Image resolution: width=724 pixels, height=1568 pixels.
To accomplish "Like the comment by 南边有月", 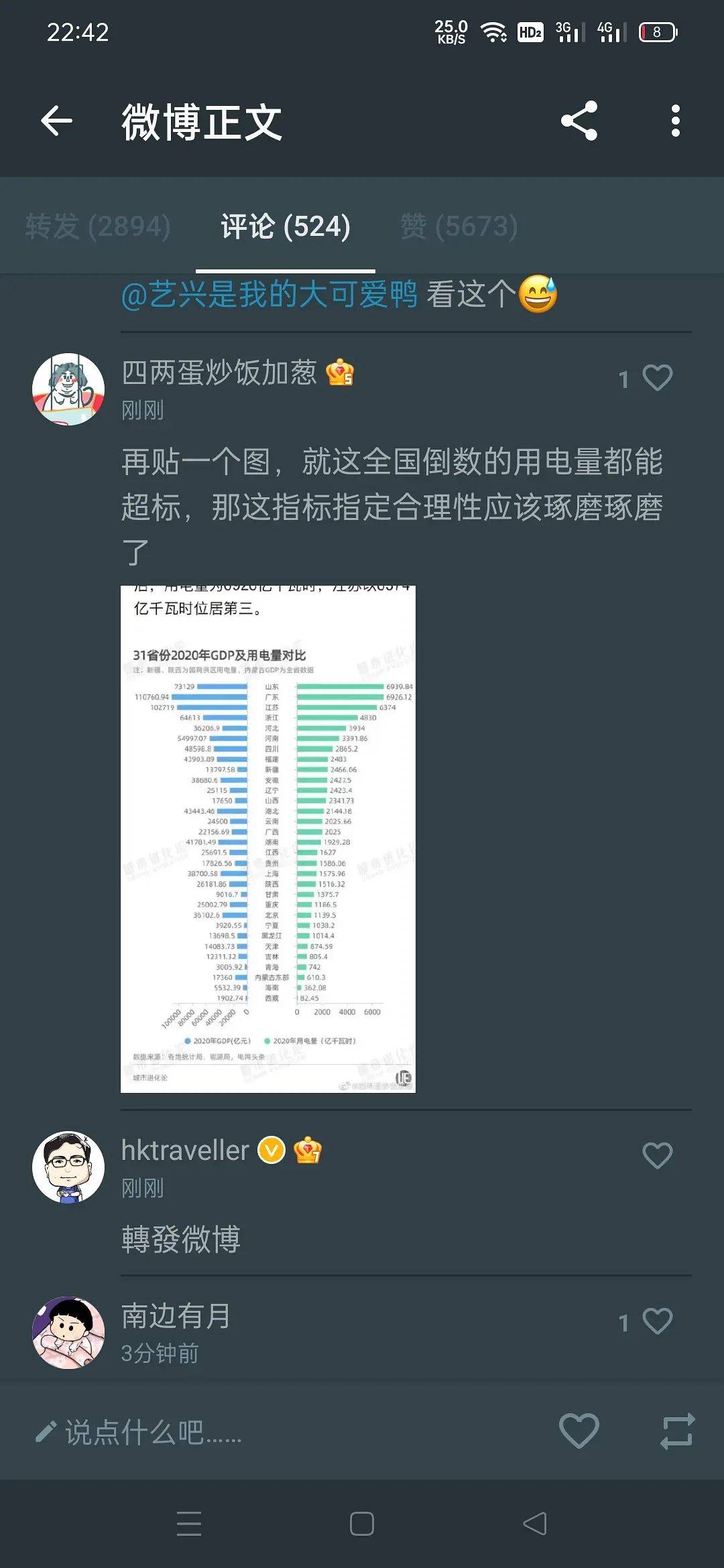I will pyautogui.click(x=656, y=1321).
